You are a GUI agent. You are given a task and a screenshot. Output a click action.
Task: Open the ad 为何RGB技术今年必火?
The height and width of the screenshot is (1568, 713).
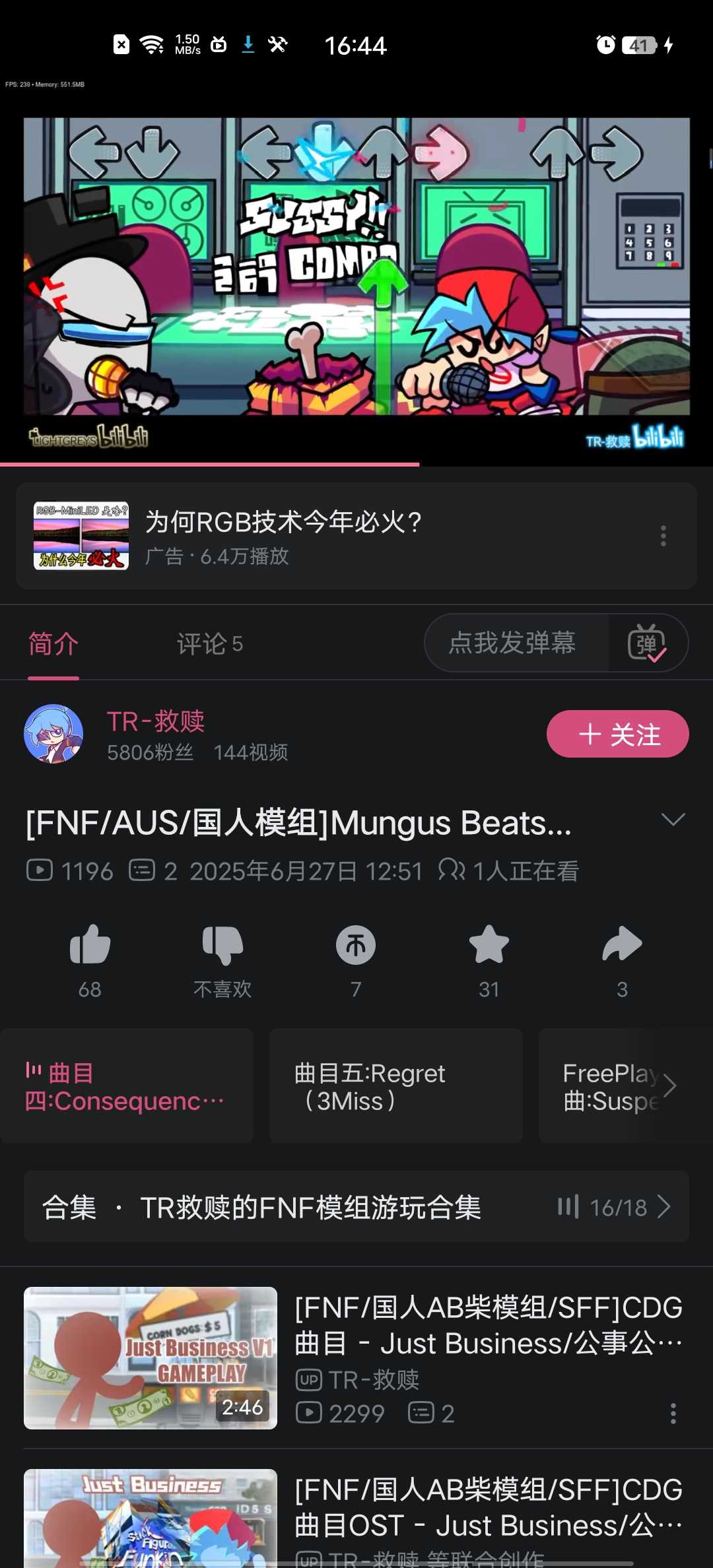pyautogui.click(x=284, y=536)
